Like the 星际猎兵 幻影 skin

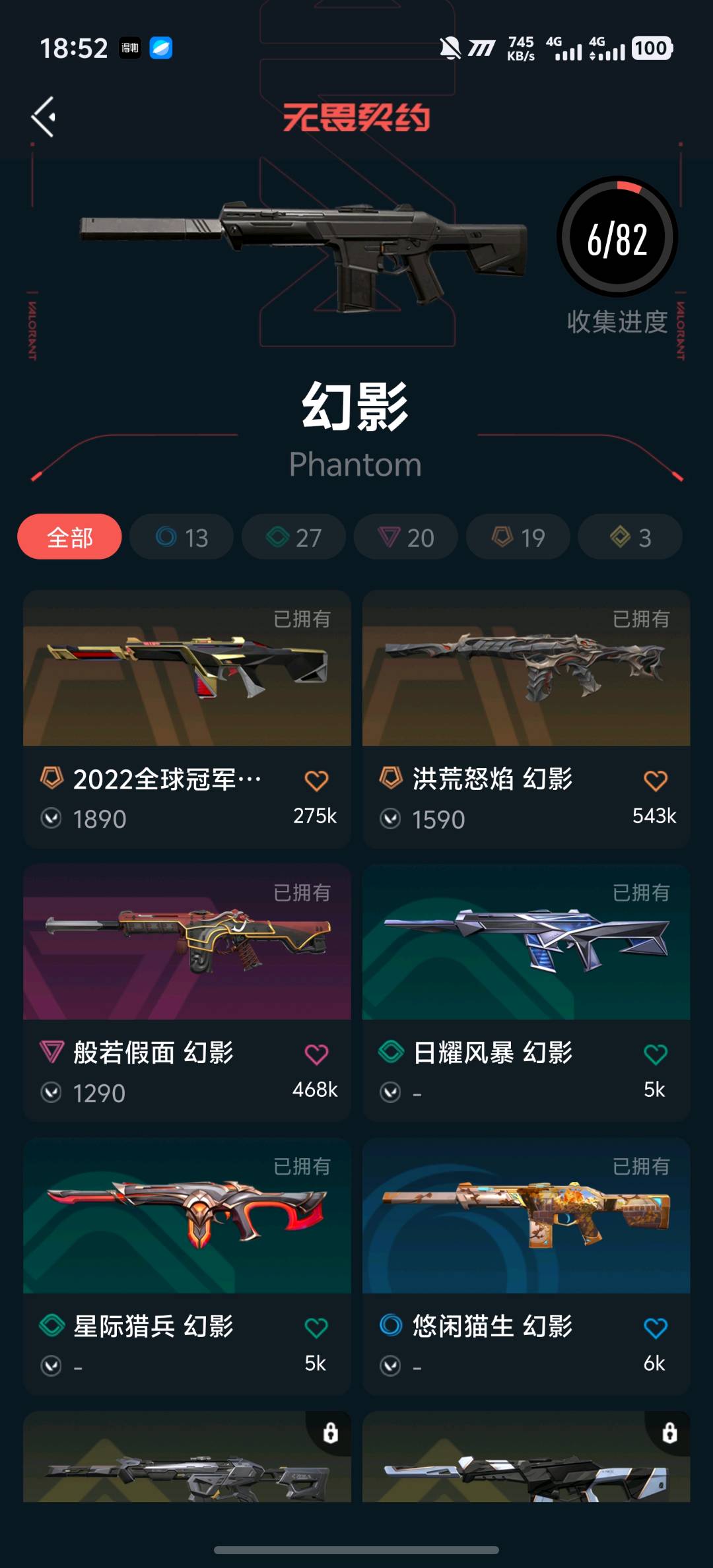click(x=316, y=1328)
